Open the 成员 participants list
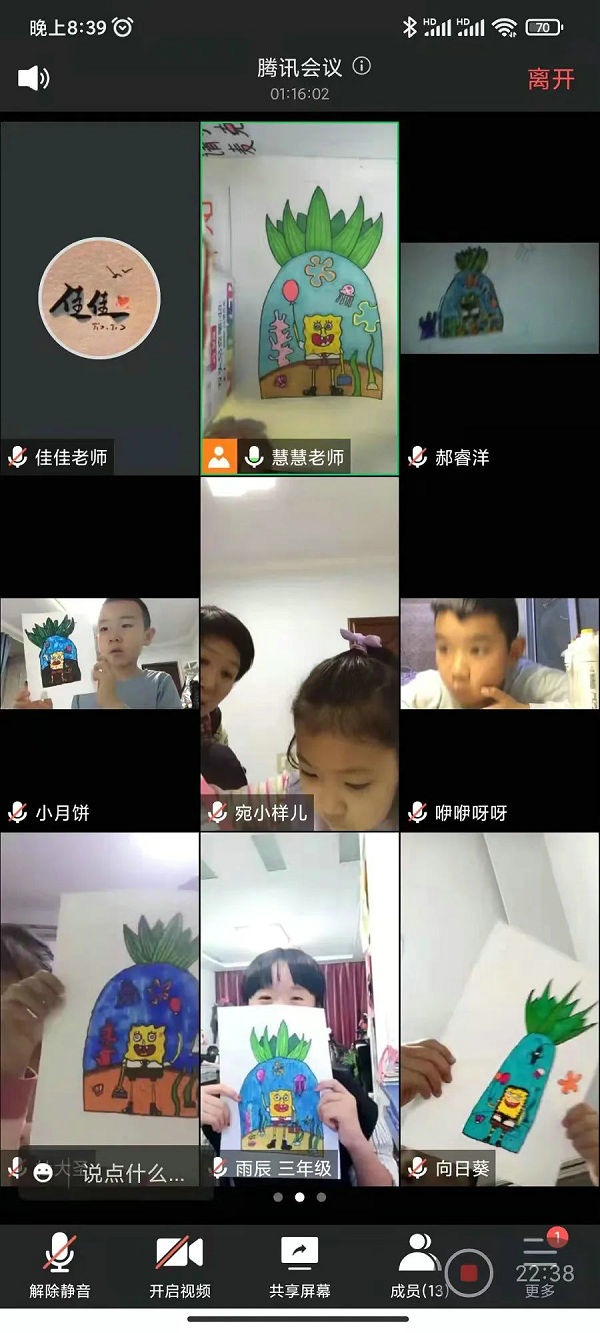The image size is (600, 1333). coord(416,1265)
